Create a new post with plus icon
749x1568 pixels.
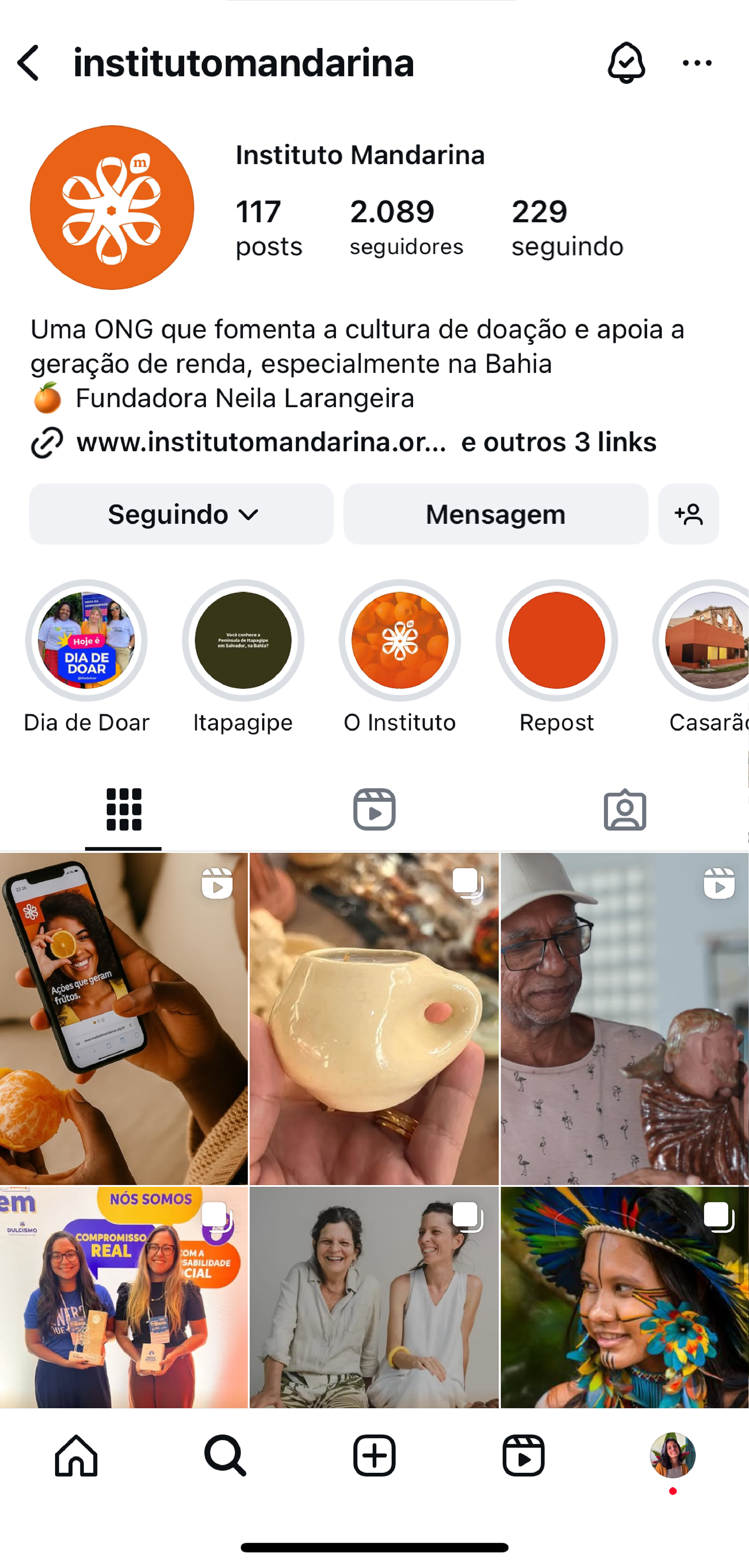pos(374,1456)
